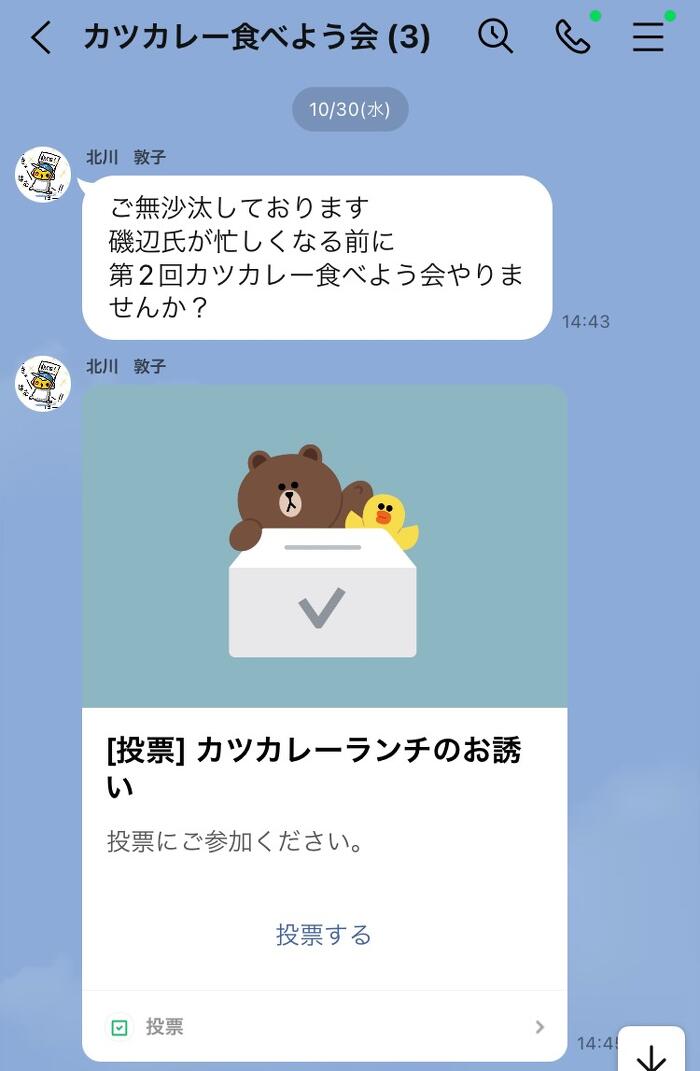Search messages in this chat
Viewport: 700px width, 1071px height.
495,37
